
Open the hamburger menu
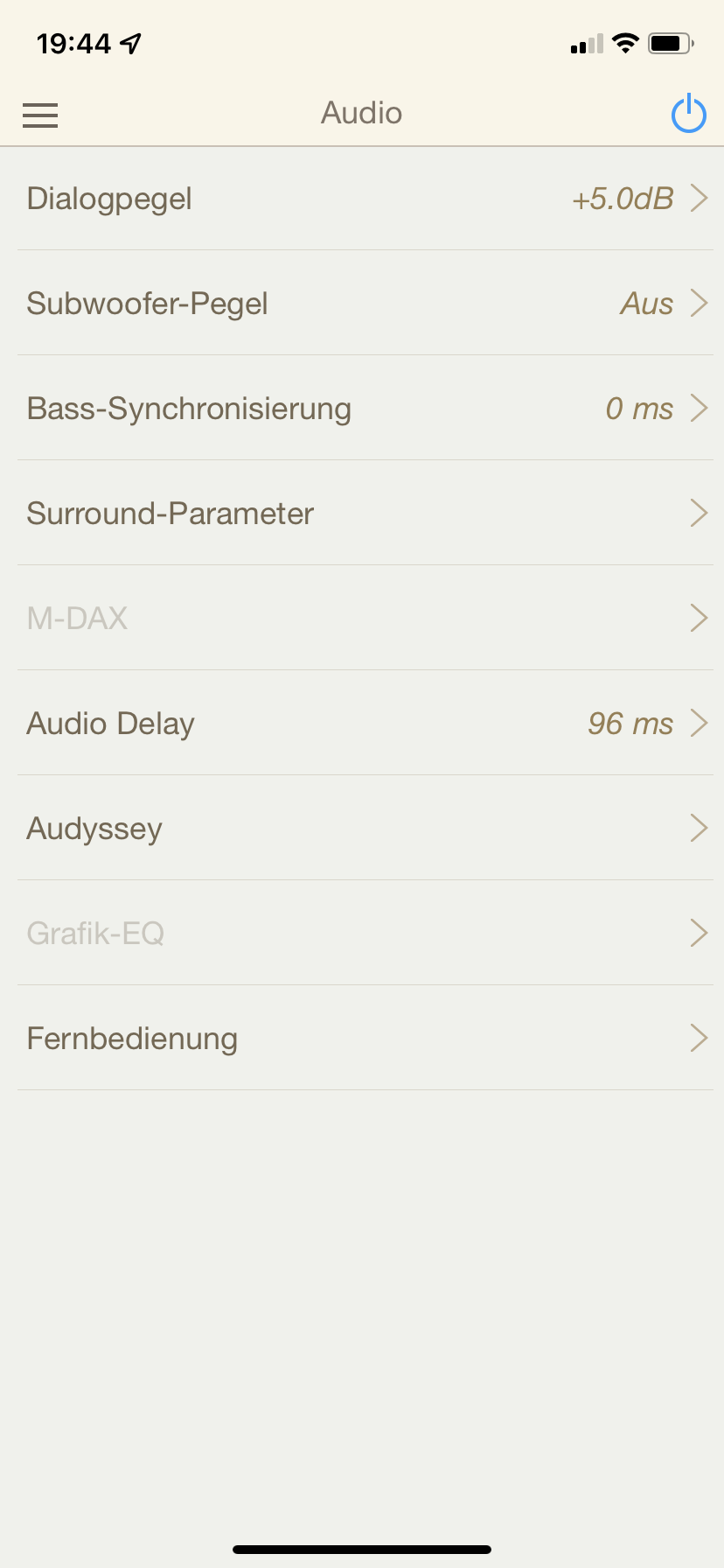[40, 115]
